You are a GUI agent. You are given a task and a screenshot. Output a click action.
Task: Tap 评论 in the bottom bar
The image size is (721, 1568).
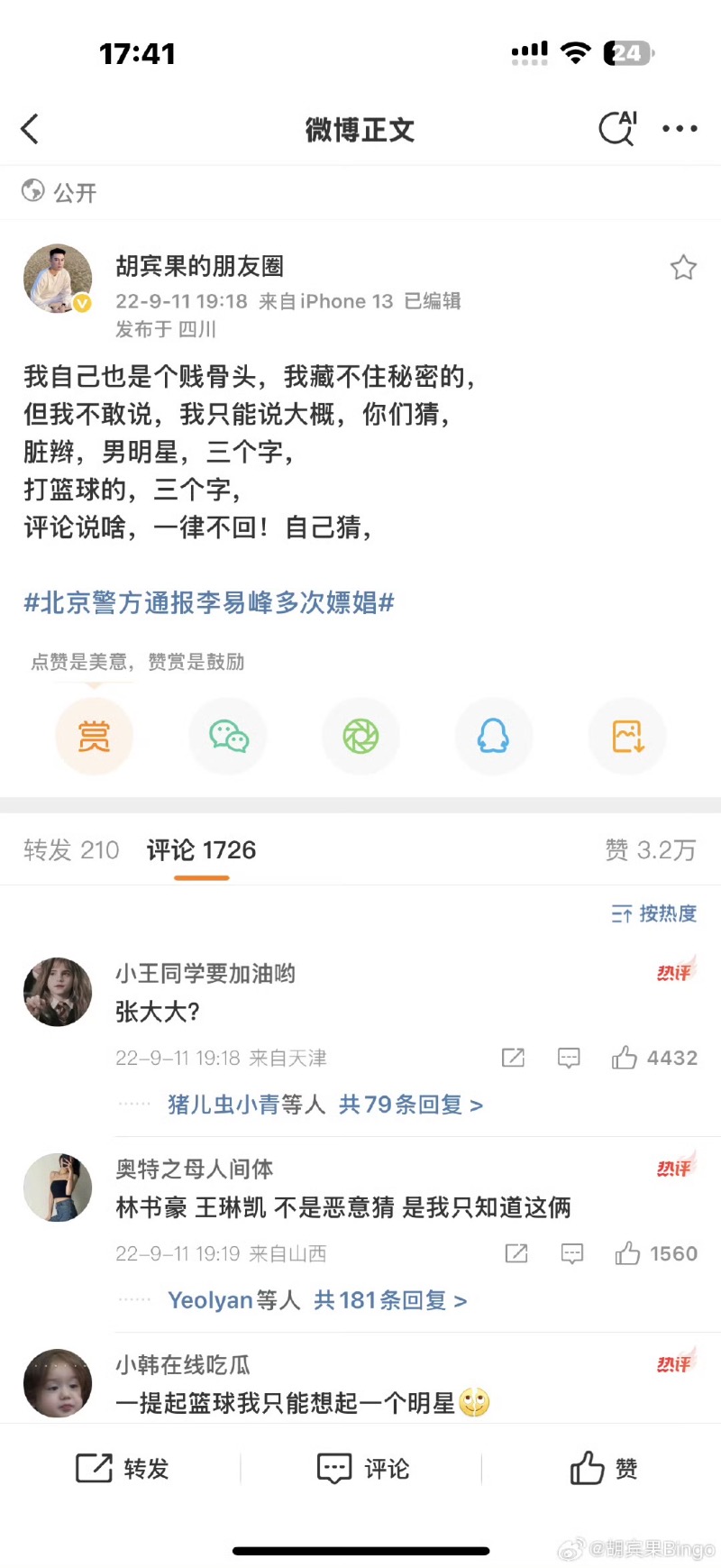pyautogui.click(x=362, y=1469)
